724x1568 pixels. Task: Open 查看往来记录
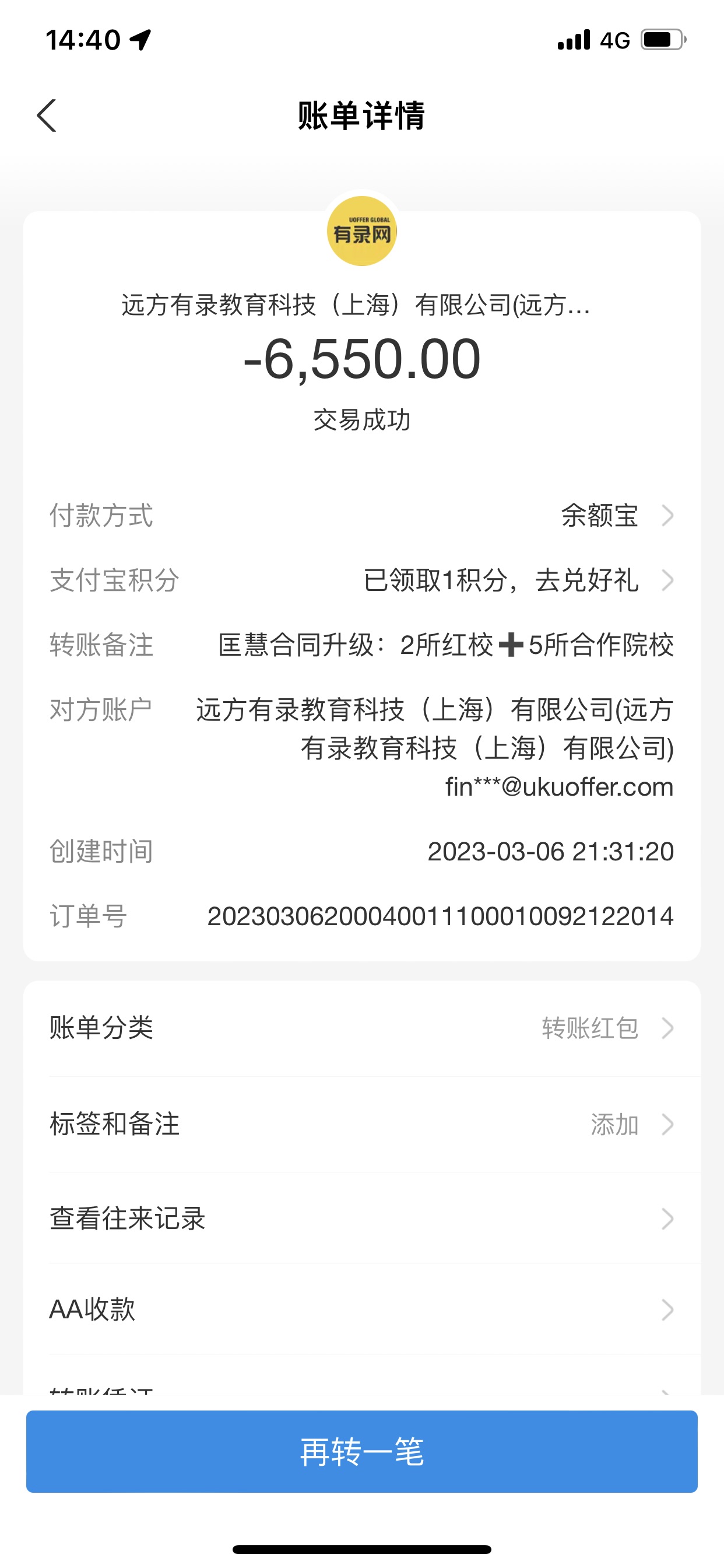tap(362, 1219)
